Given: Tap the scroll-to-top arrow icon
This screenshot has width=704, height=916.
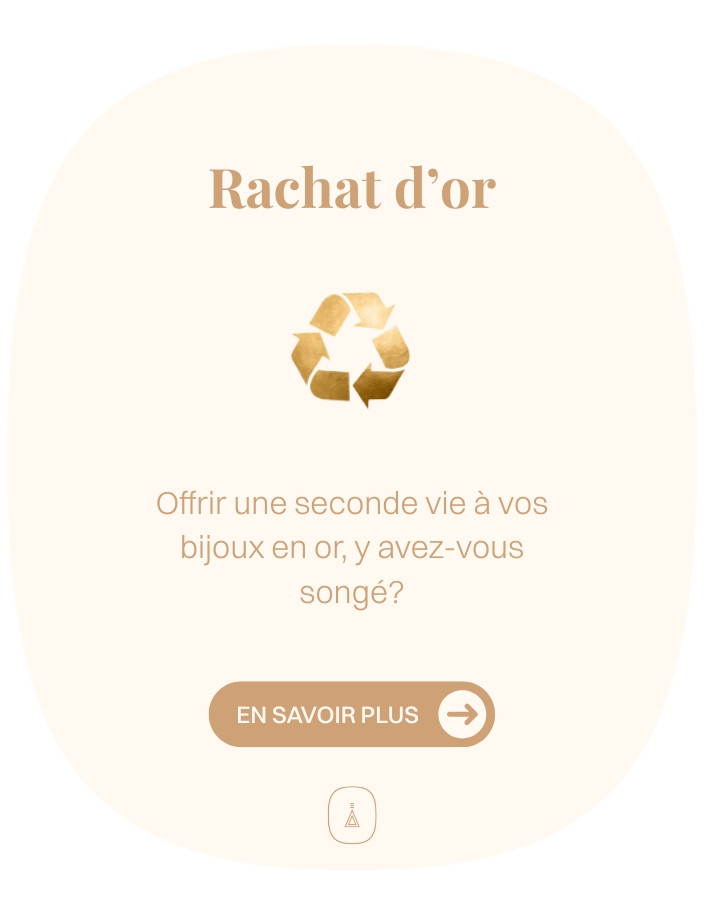Looking at the screenshot, I should click(x=352, y=815).
